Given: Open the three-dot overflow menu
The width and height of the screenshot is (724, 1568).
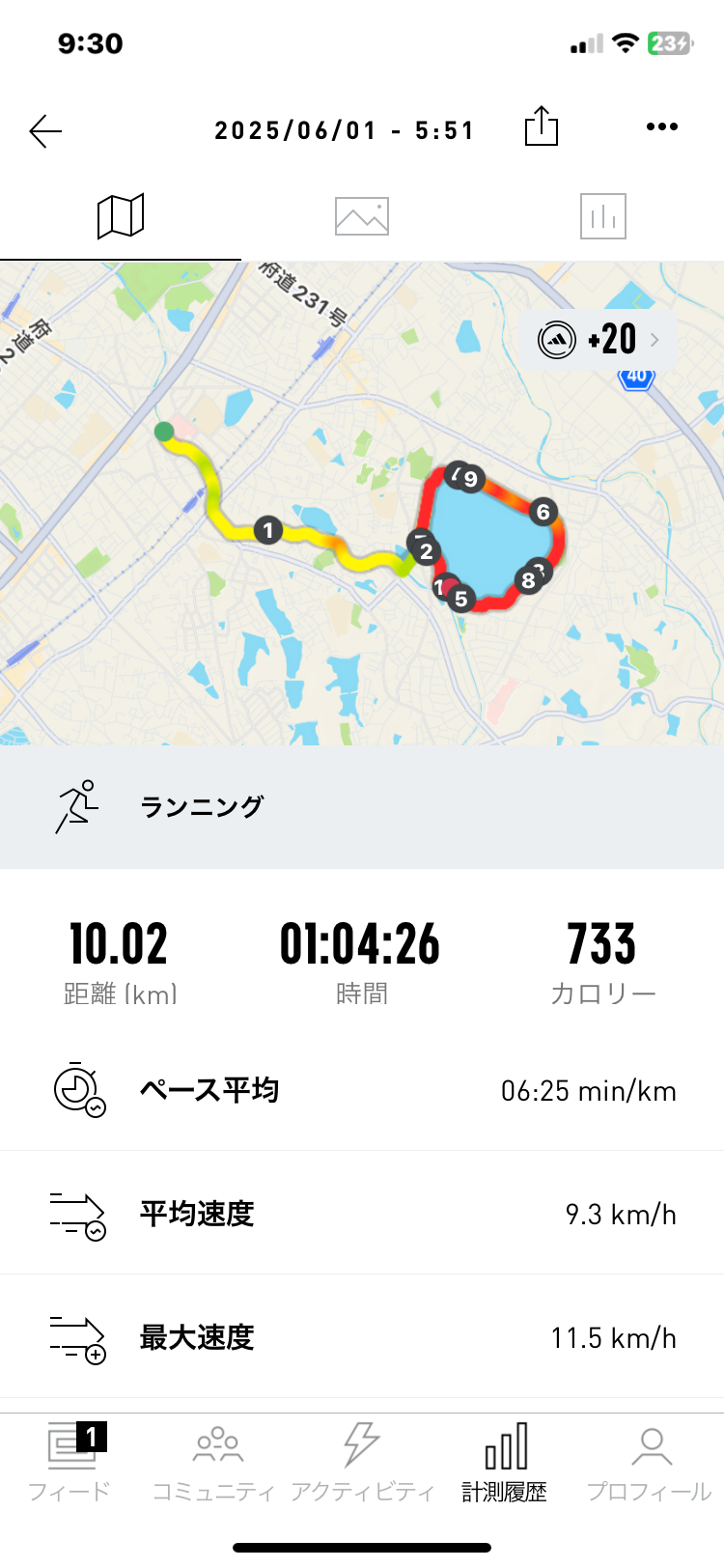Looking at the screenshot, I should click(x=662, y=127).
